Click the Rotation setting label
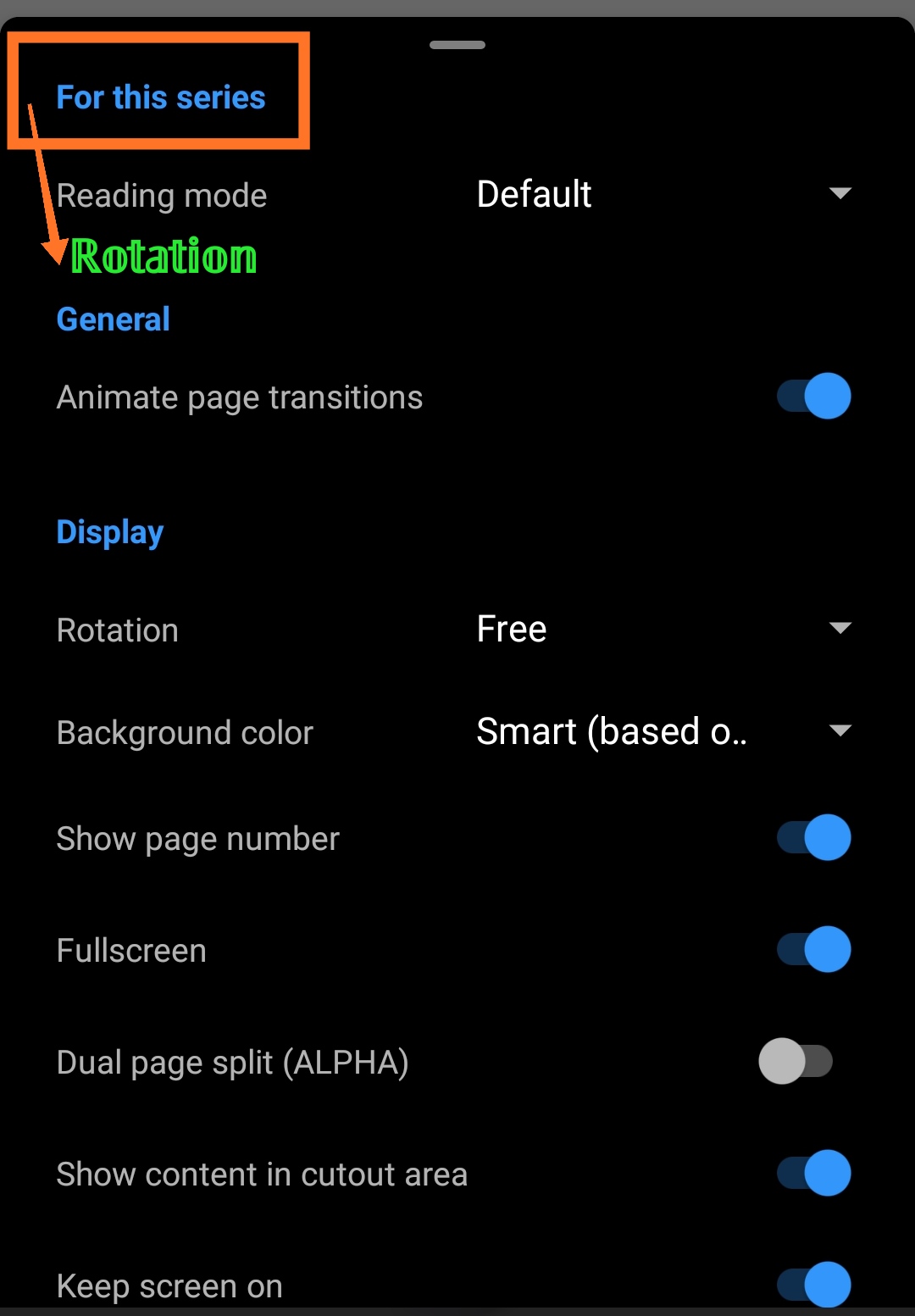Image resolution: width=915 pixels, height=1316 pixels. 117,629
